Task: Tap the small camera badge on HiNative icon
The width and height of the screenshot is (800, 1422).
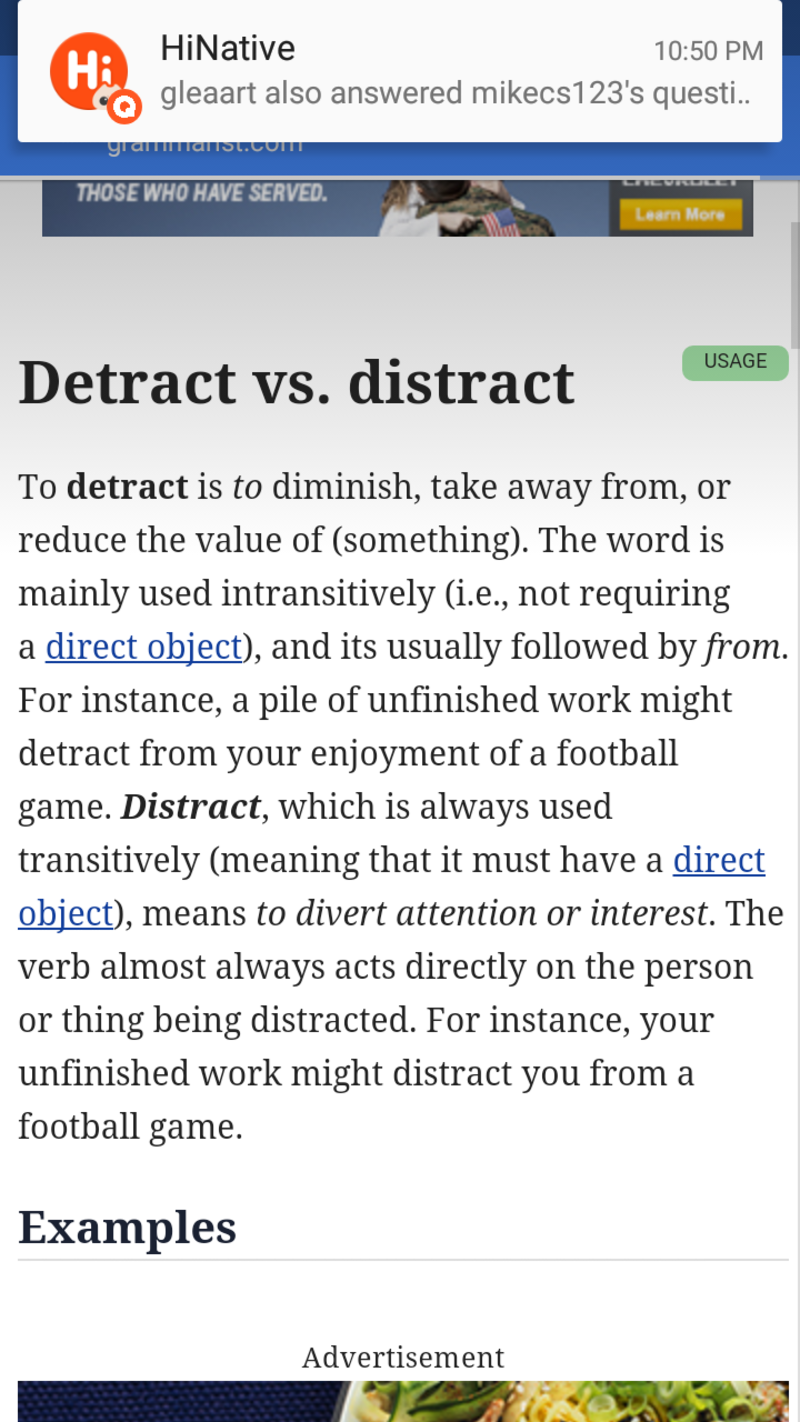Action: (126, 107)
